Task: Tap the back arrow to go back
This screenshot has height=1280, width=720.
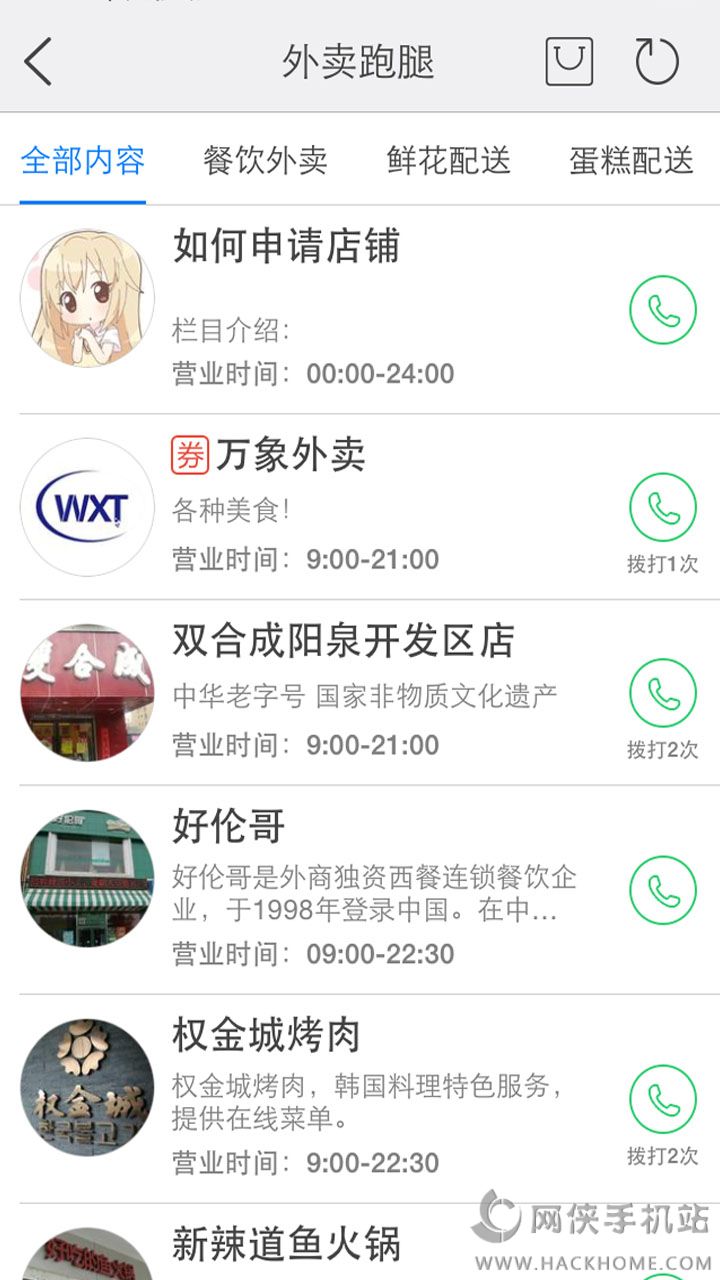Action: 34,62
